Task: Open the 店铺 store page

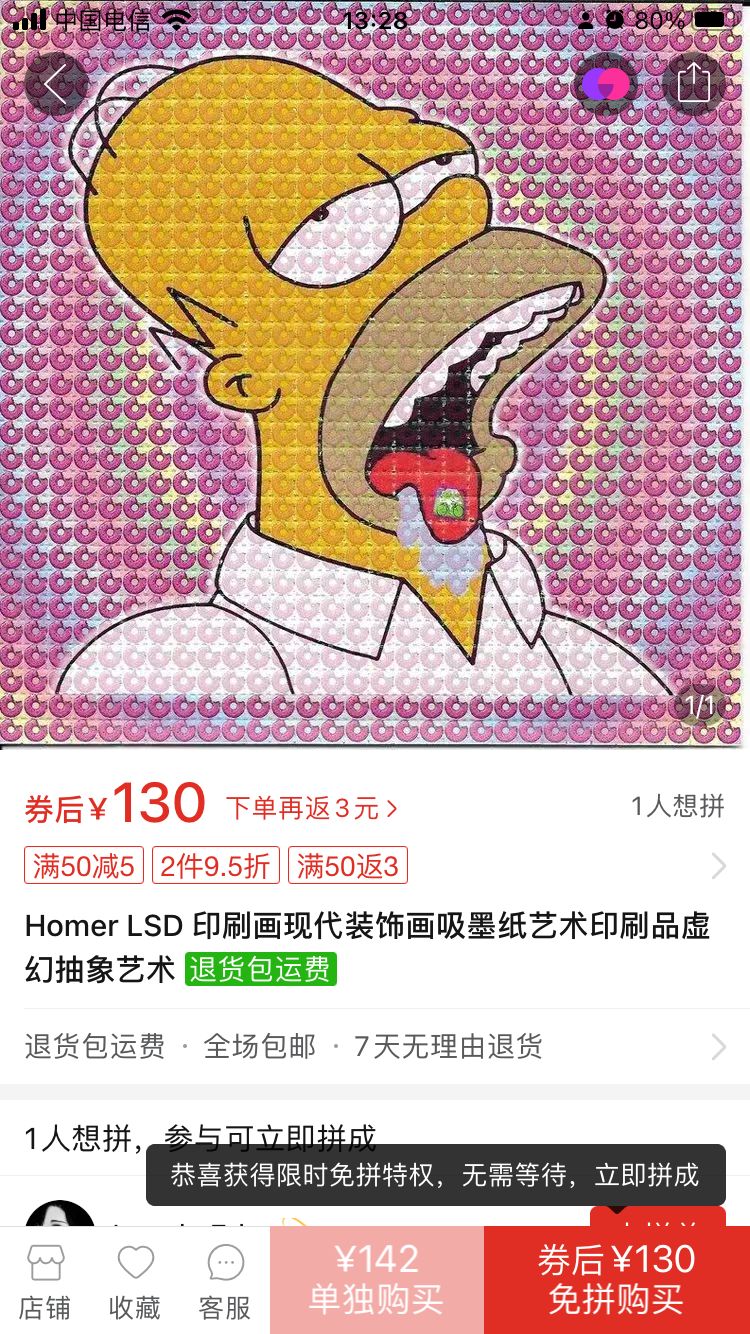Action: [x=45, y=1282]
